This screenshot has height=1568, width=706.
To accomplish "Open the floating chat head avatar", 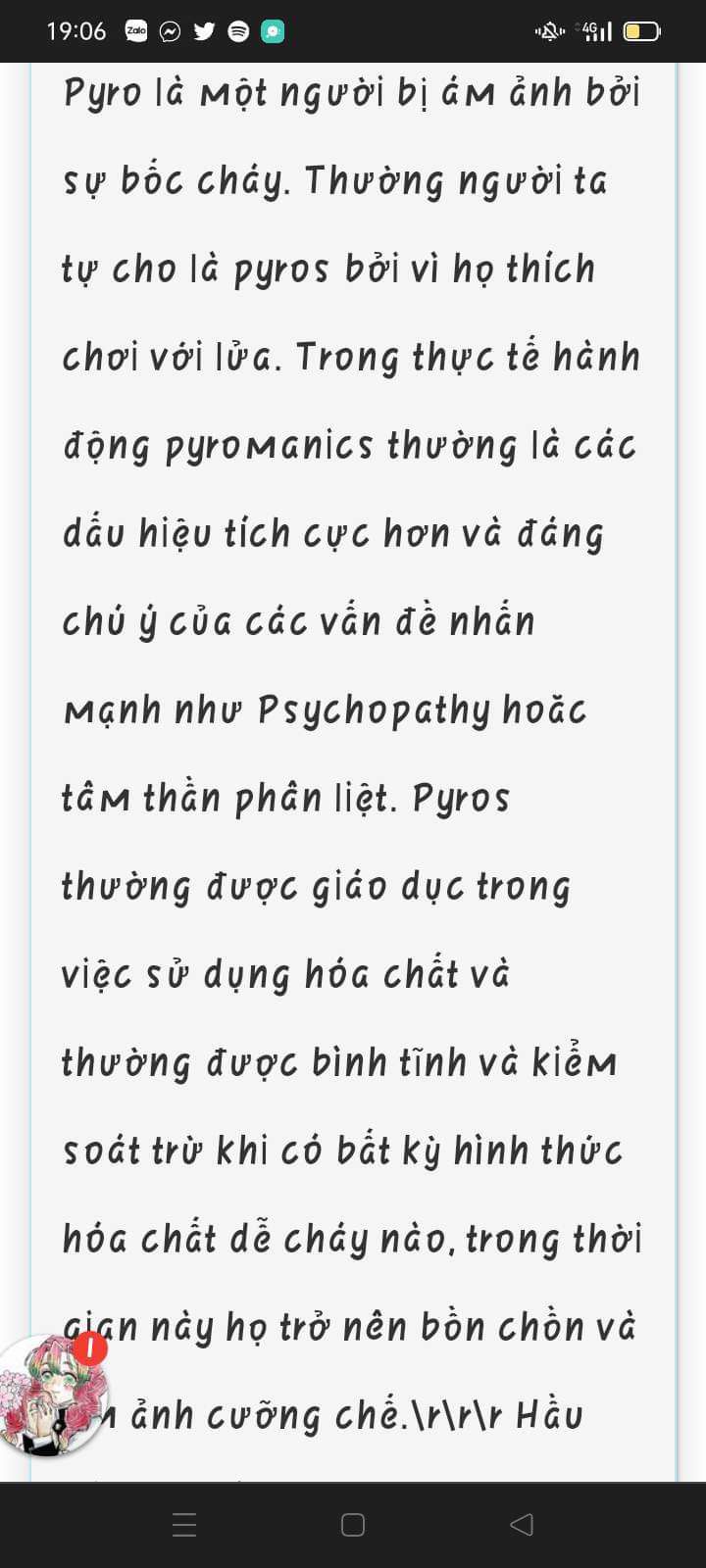I will 51,1396.
